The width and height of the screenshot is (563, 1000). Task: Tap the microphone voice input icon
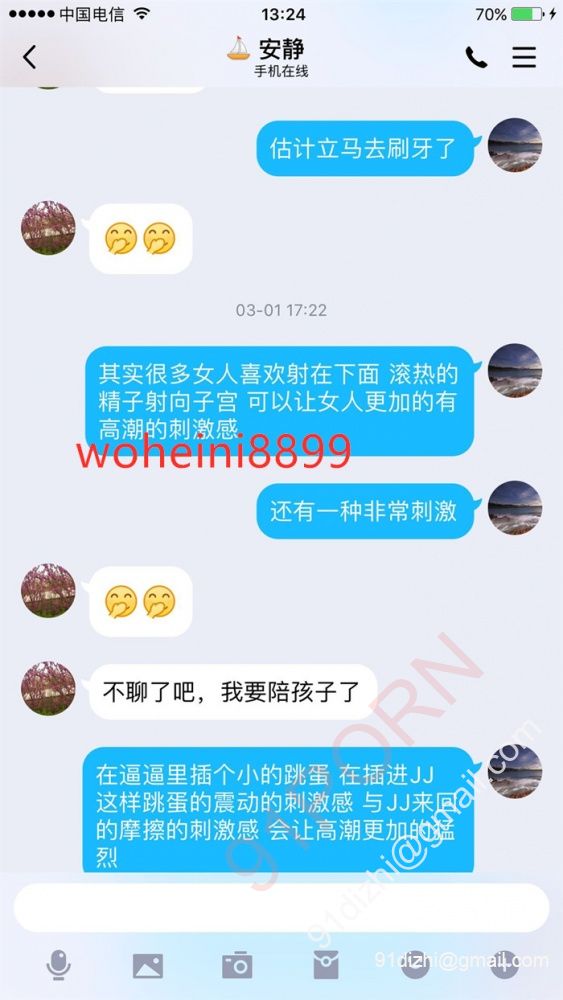[x=59, y=965]
